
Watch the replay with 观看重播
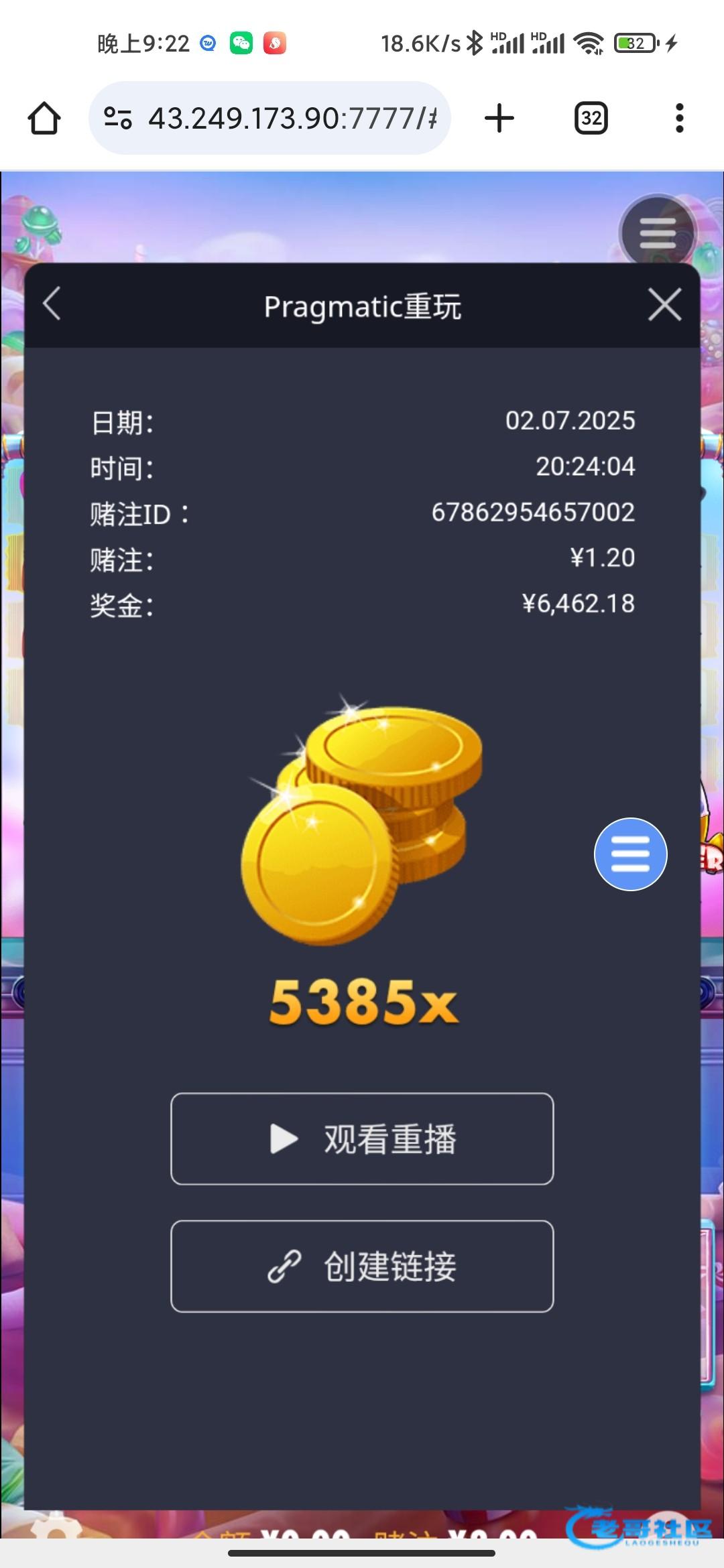coord(362,1138)
